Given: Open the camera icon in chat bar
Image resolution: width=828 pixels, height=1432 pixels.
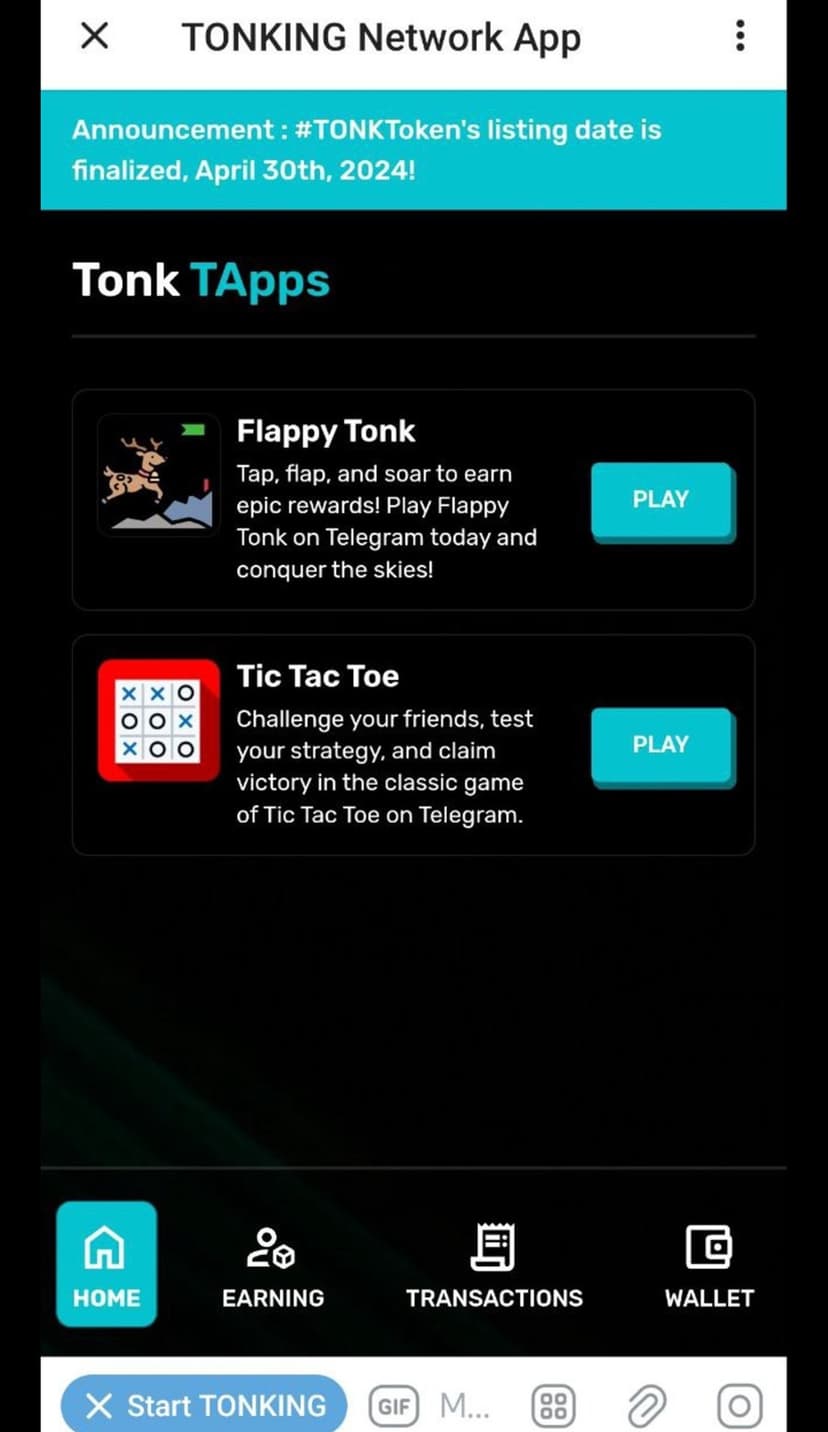Looking at the screenshot, I should (x=739, y=1406).
